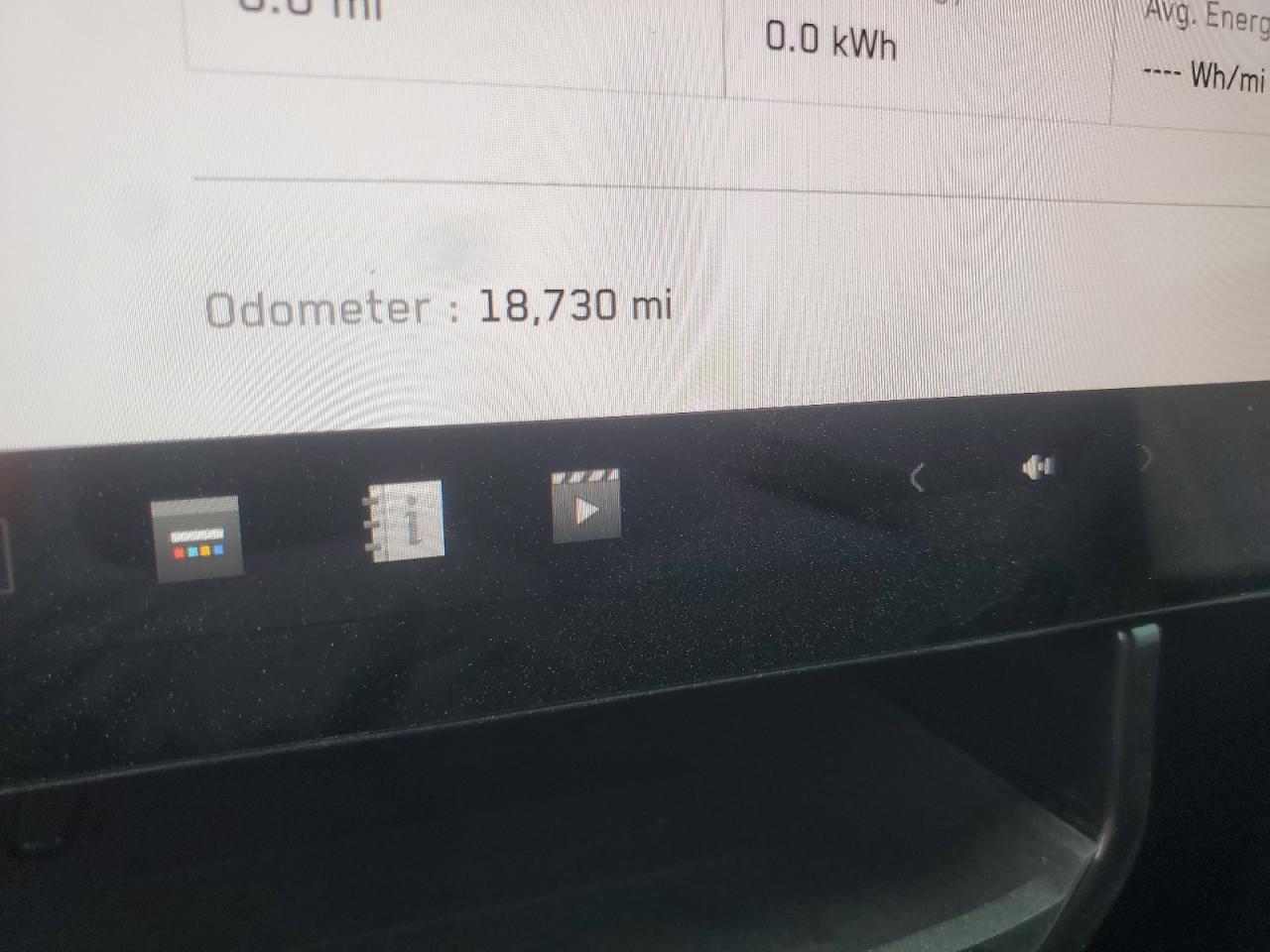Lower volume with the left arrow
The width and height of the screenshot is (1270, 952).
point(918,479)
